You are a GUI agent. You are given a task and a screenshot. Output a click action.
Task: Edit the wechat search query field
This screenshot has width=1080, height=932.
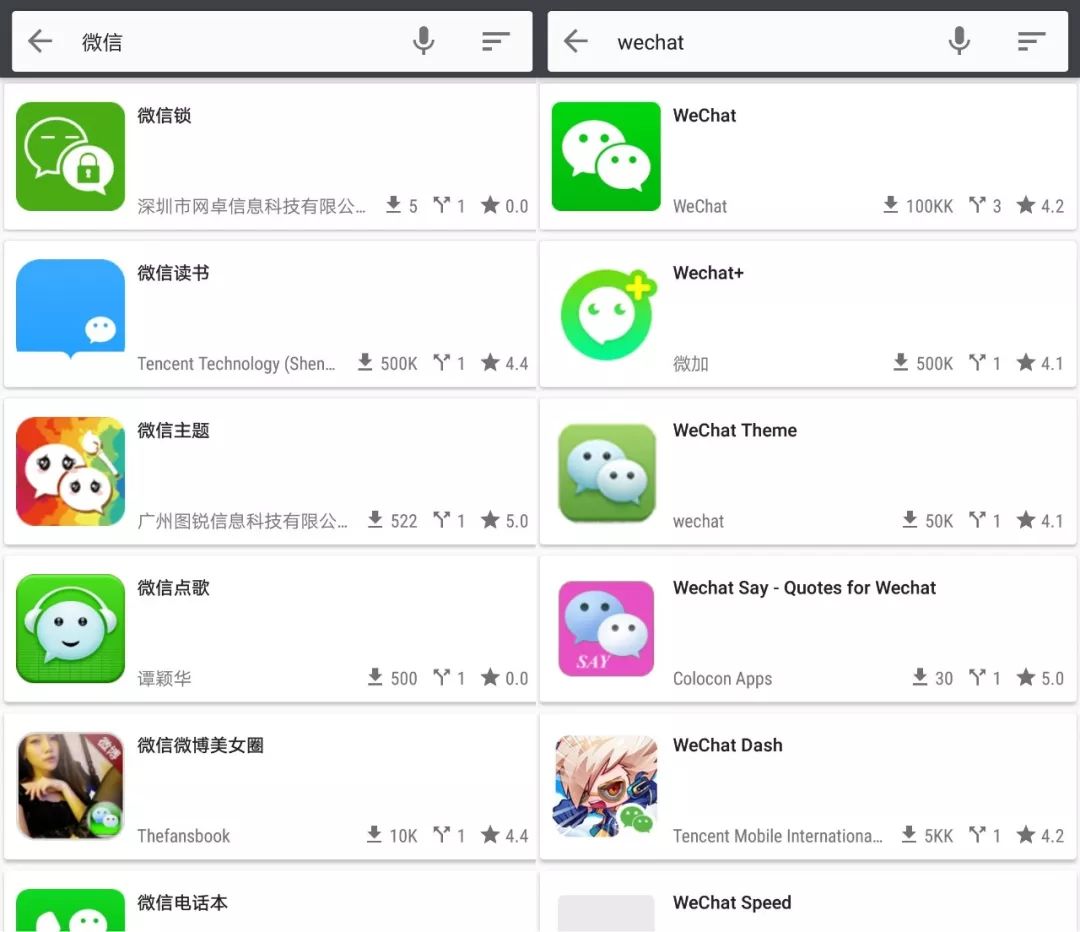pyautogui.click(x=770, y=42)
